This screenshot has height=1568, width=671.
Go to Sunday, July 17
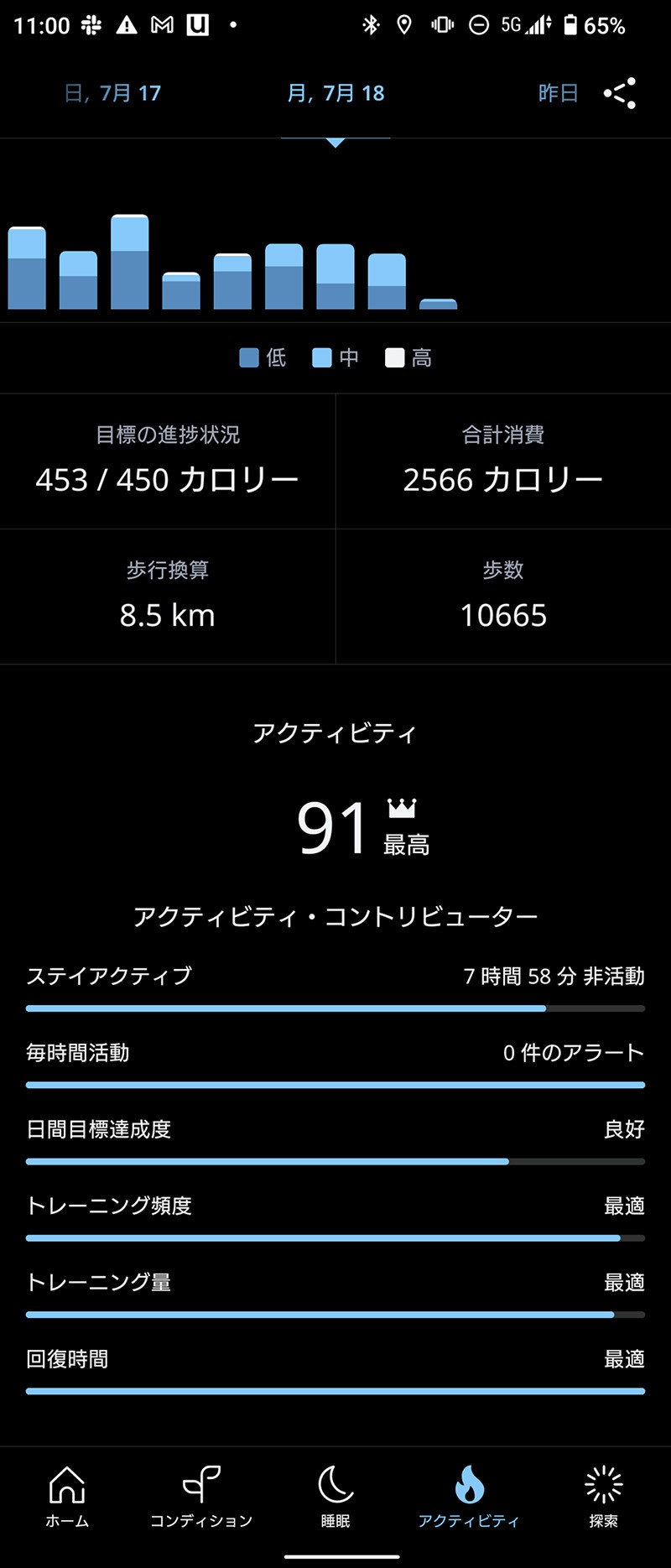pyautogui.click(x=112, y=93)
